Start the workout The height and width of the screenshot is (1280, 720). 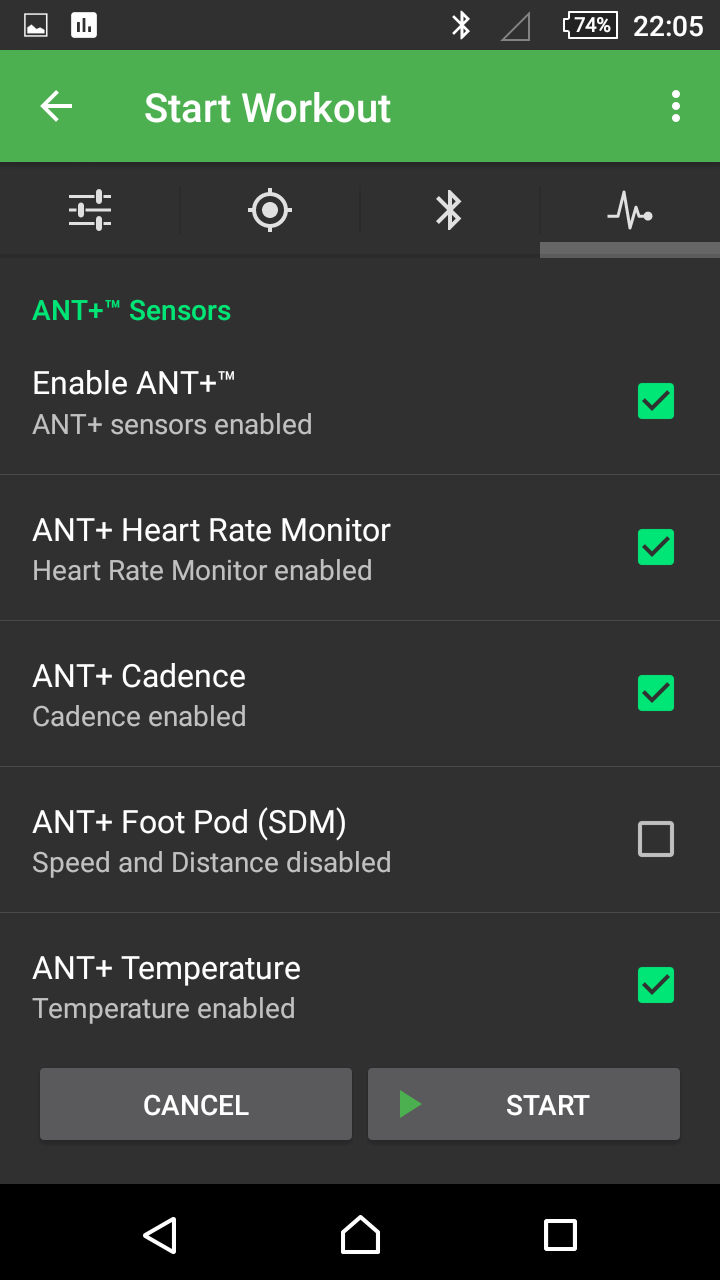524,1104
